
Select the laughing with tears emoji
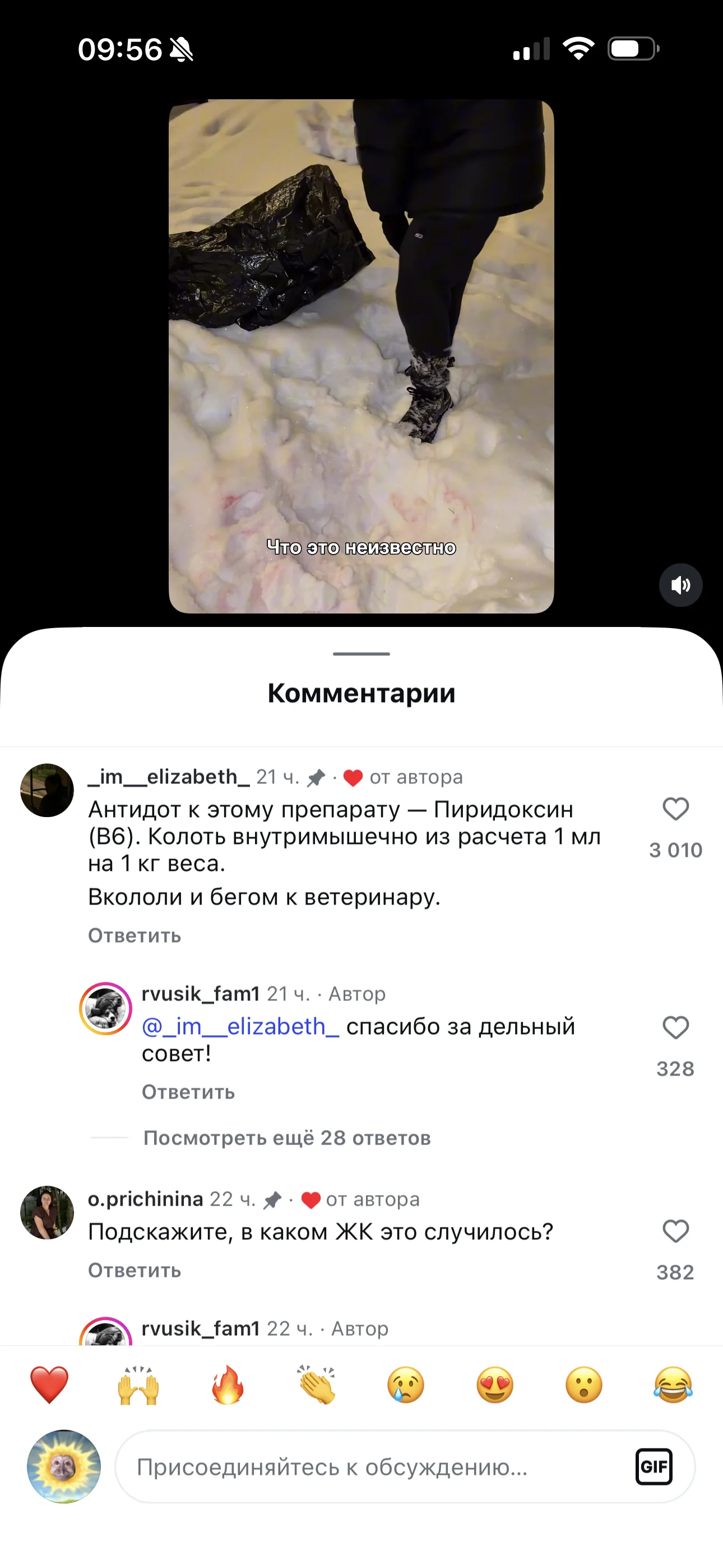673,1385
